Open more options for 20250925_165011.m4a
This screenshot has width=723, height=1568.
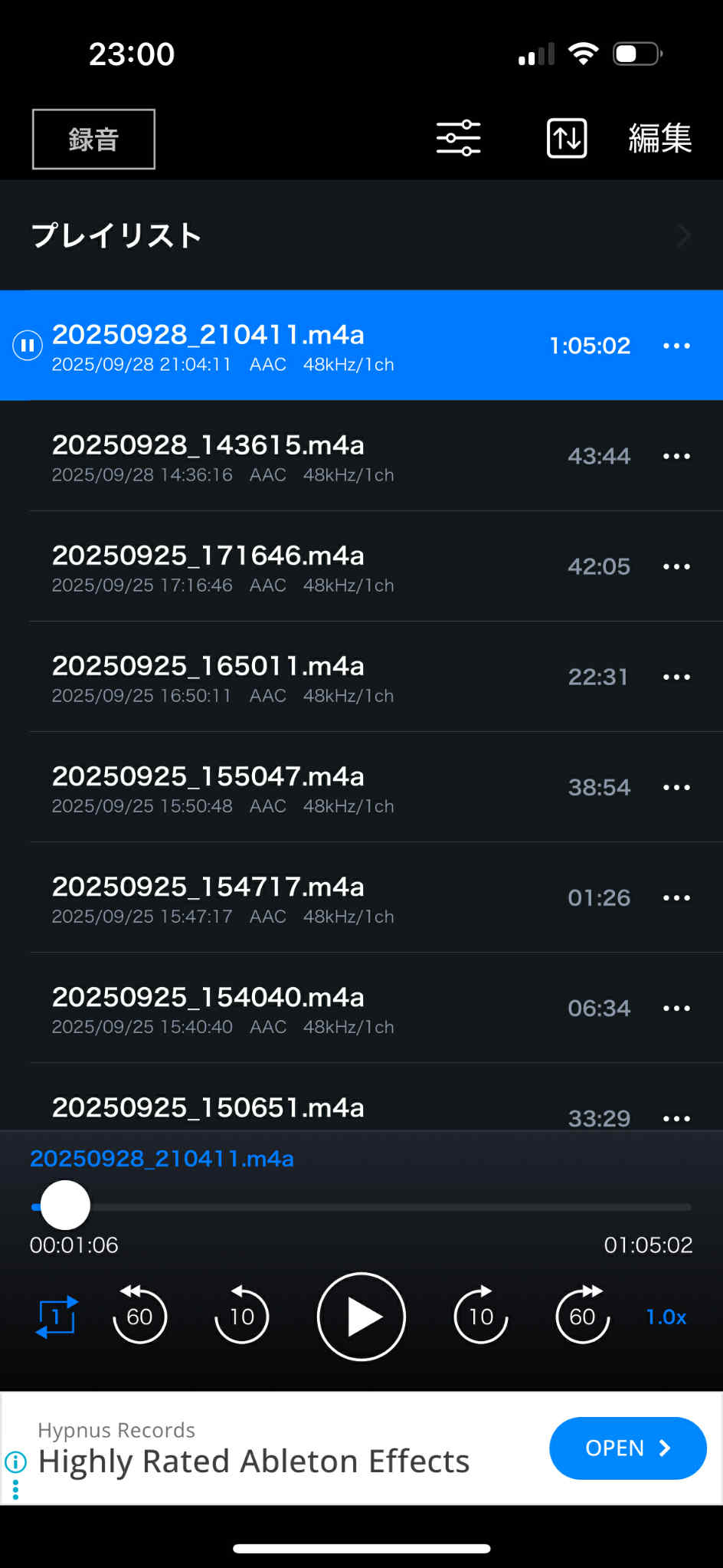point(676,677)
